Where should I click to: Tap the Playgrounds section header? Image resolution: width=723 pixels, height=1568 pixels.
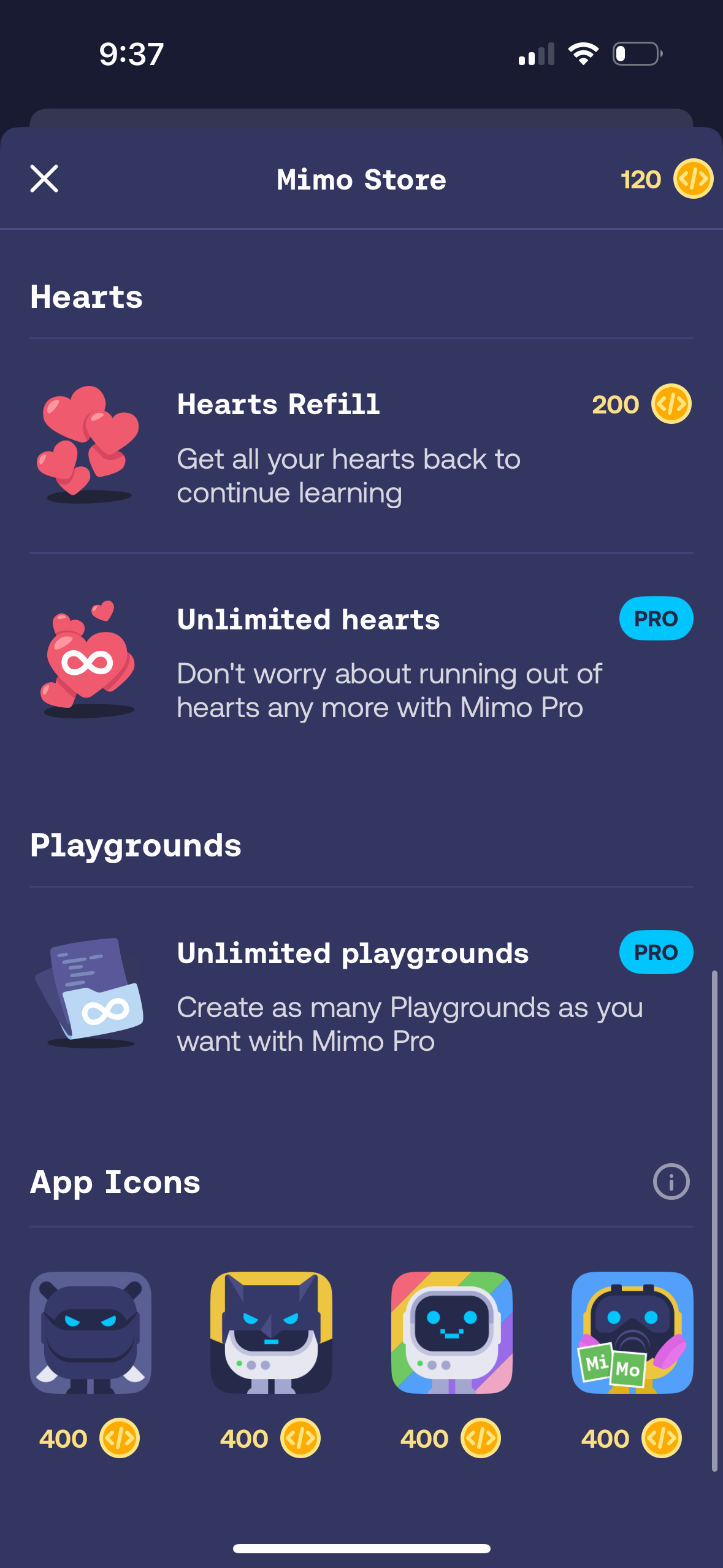coord(136,845)
